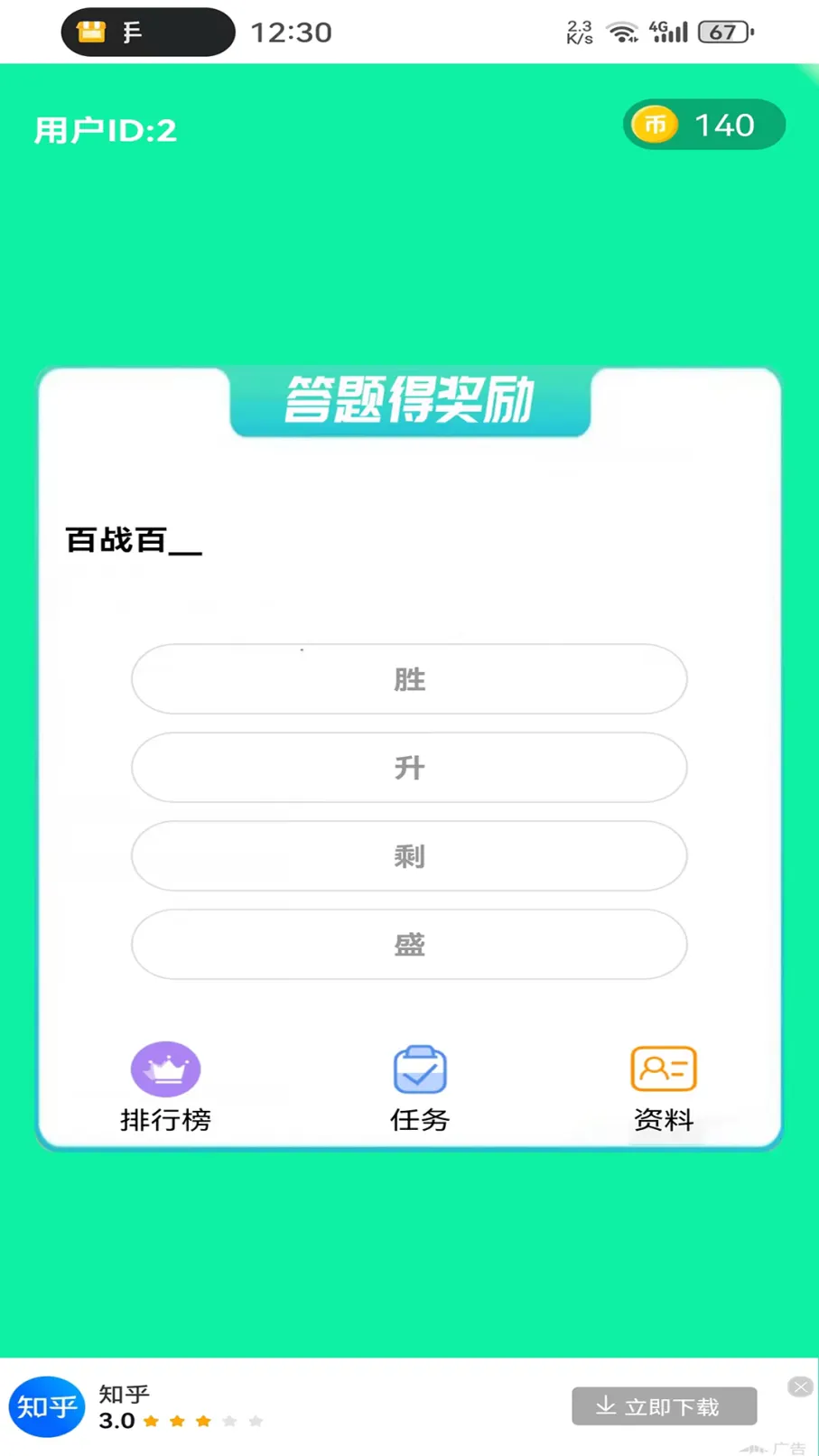Viewport: 819px width, 1456px height.
Task: Open the 任务 task list icon
Action: pos(419,1069)
